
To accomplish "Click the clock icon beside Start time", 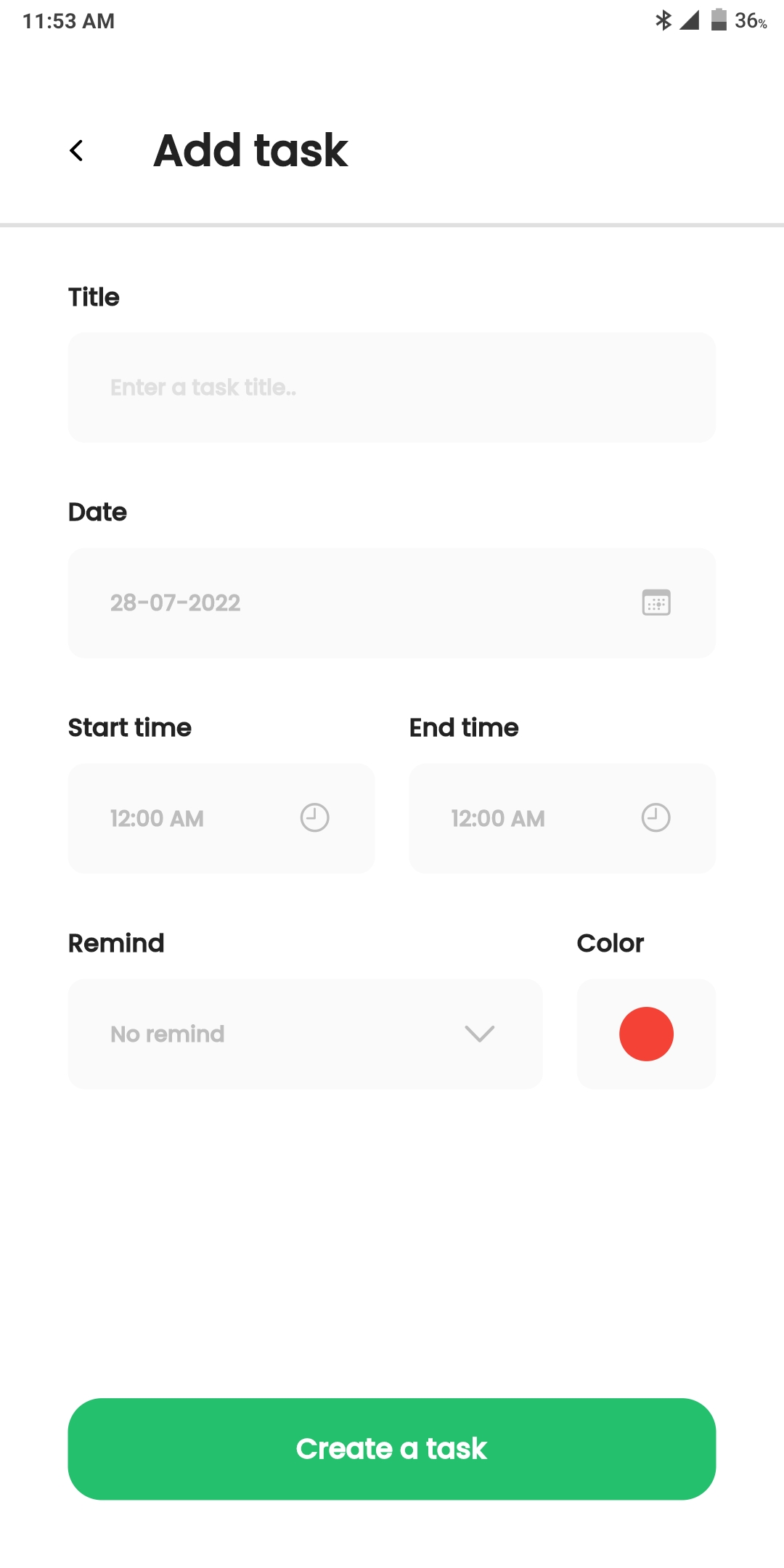I will pyautogui.click(x=314, y=817).
